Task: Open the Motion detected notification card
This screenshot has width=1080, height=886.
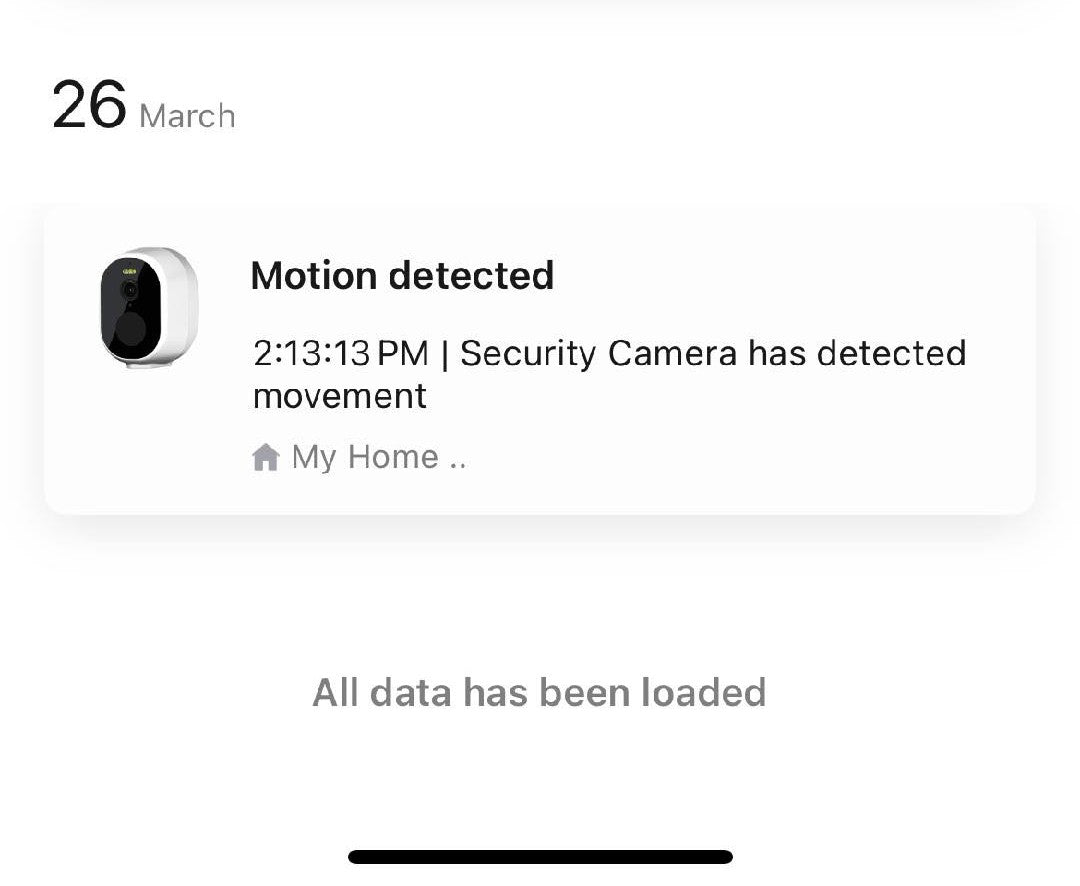Action: [540, 360]
